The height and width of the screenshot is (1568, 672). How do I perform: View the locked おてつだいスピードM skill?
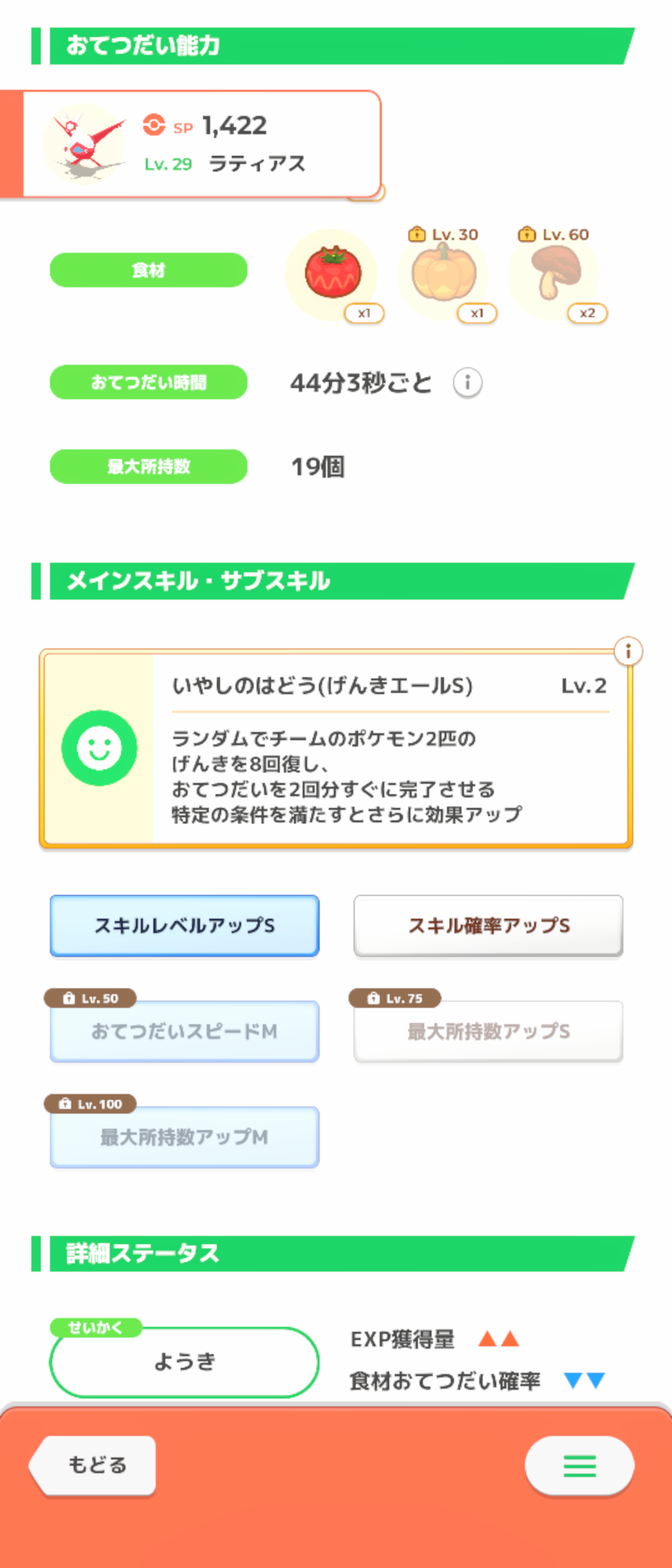pos(185,1031)
